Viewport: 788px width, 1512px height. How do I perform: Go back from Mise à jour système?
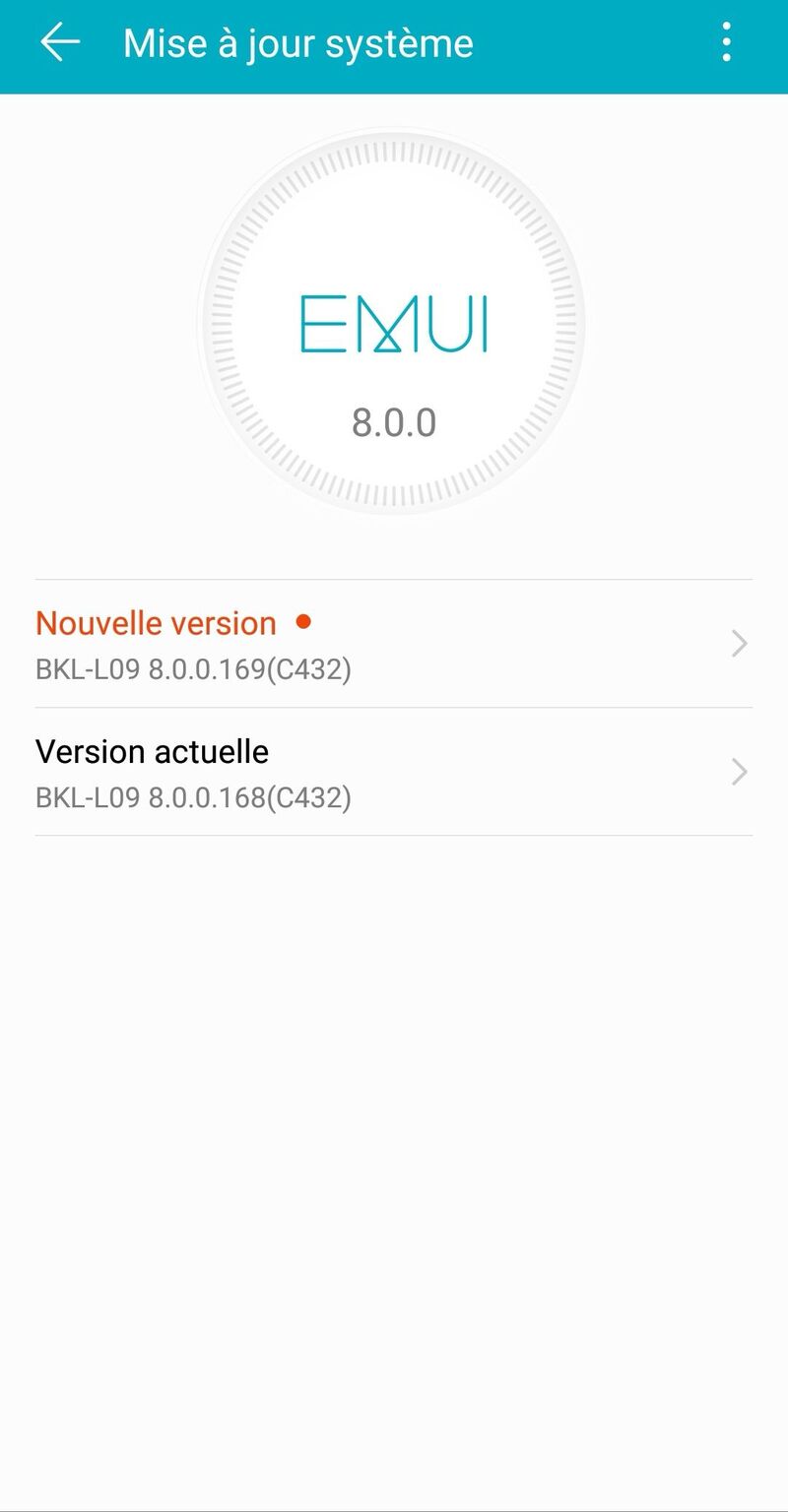[x=59, y=43]
